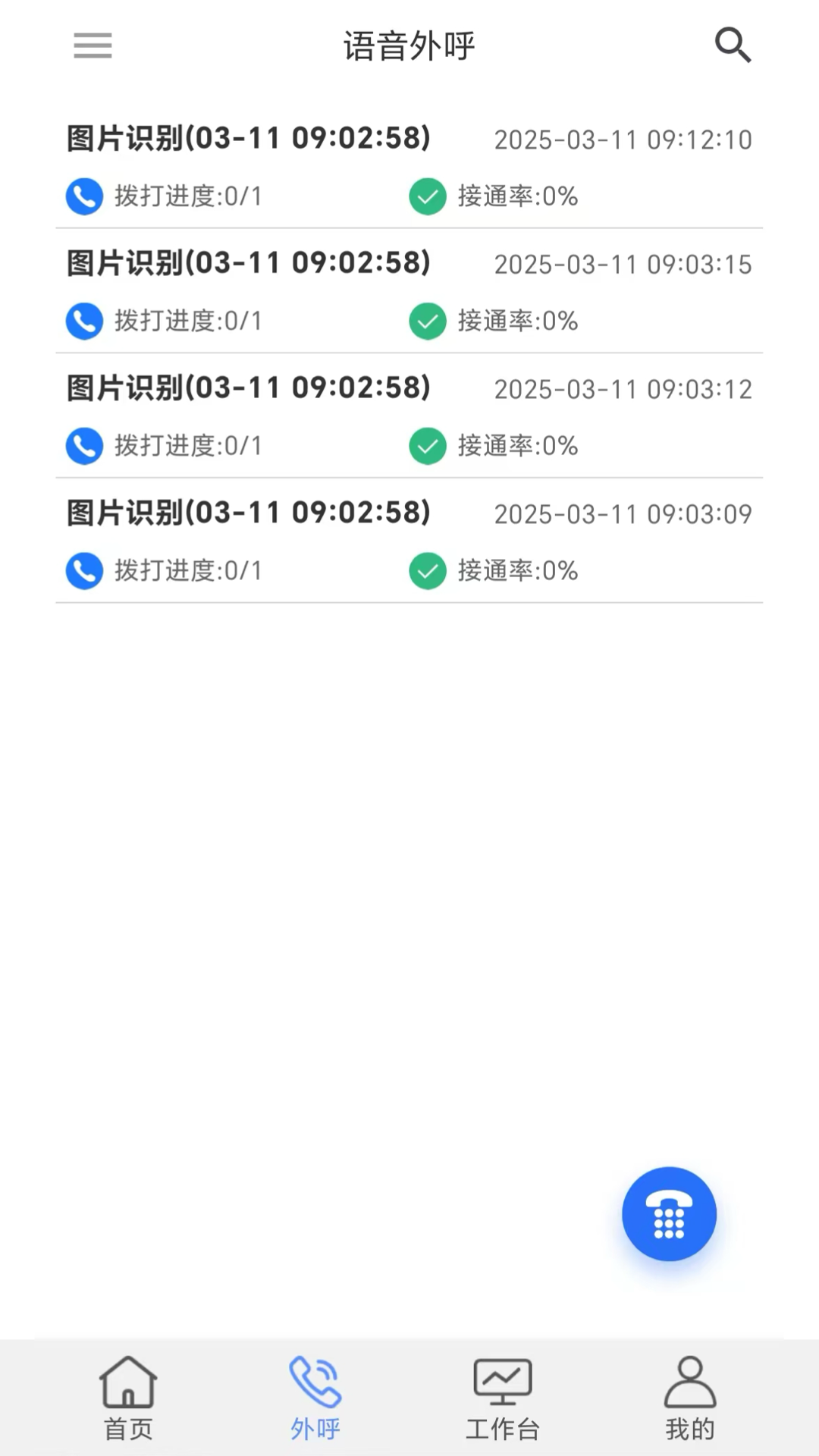Click the blue phone icon on the last task

84,571
